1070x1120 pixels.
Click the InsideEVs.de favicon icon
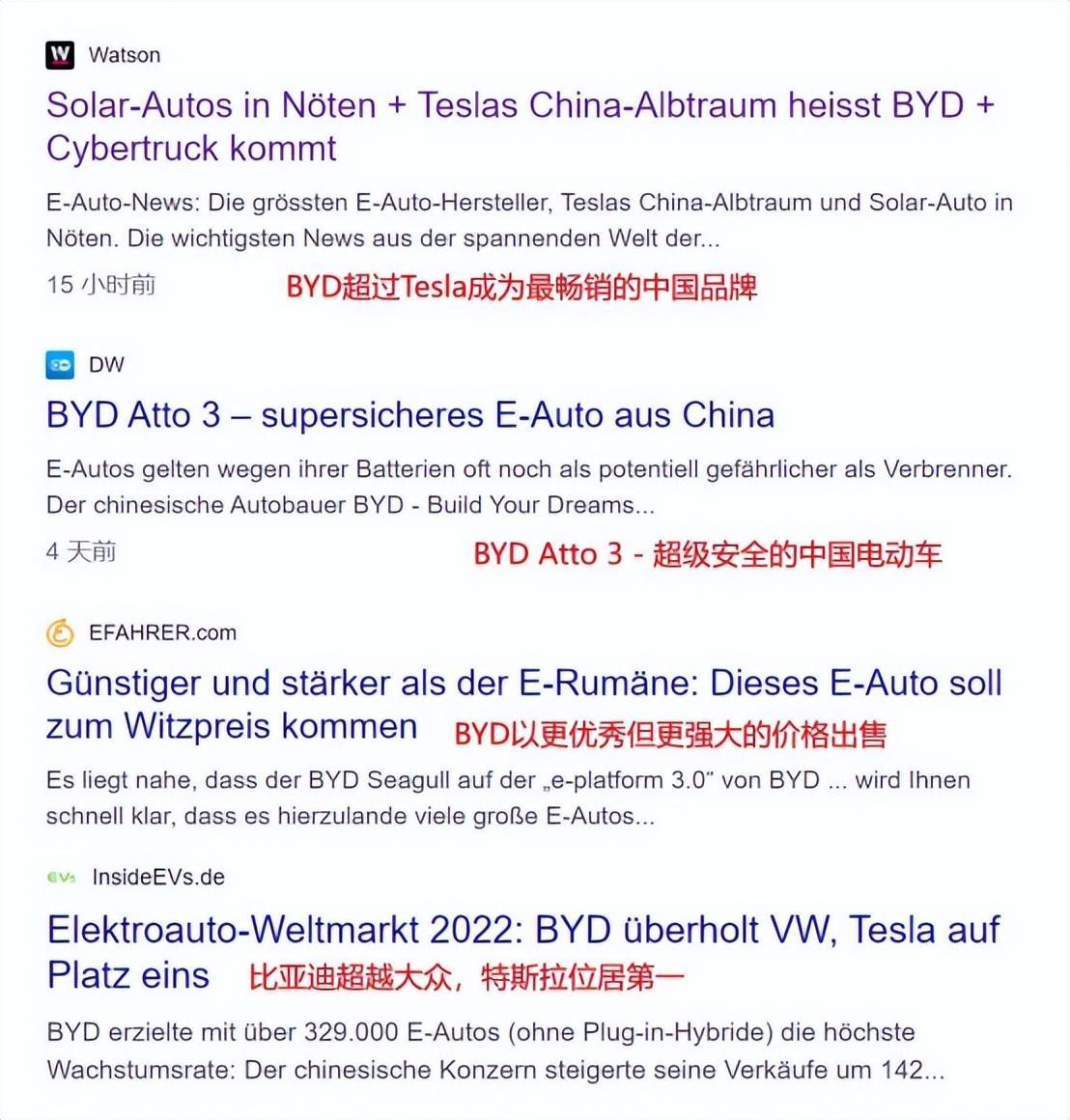coord(60,877)
